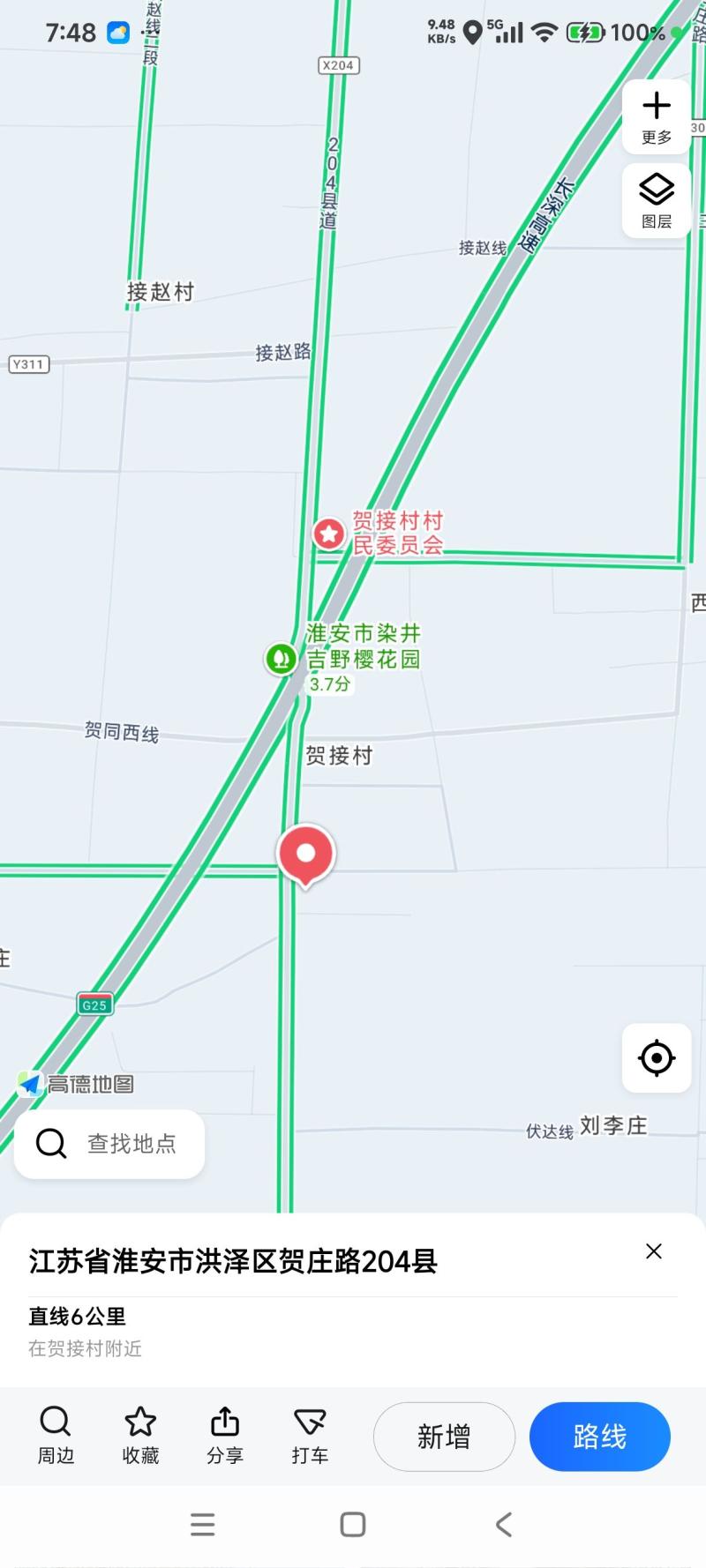
Task: Share this location via 分享
Action: [225, 1436]
